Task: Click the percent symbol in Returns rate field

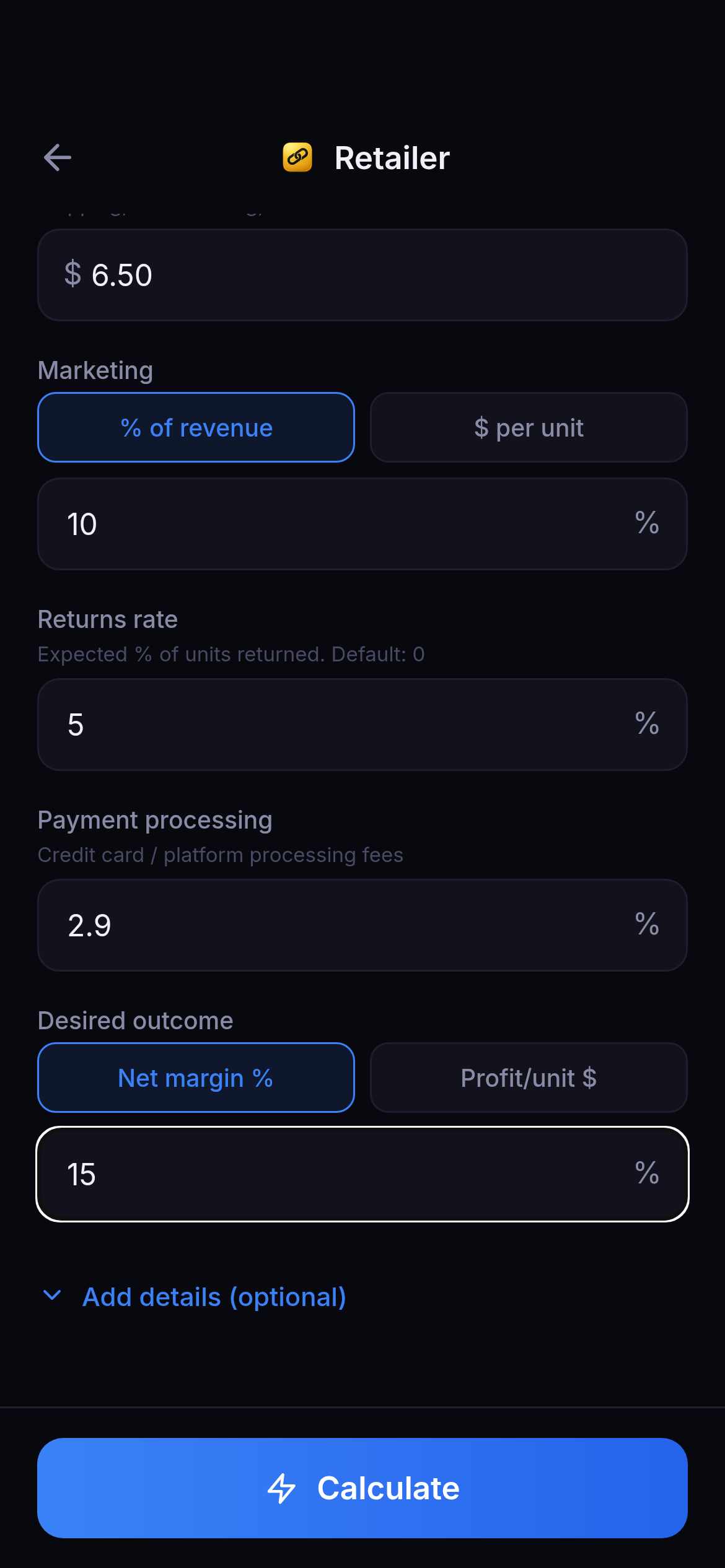Action: coord(646,724)
